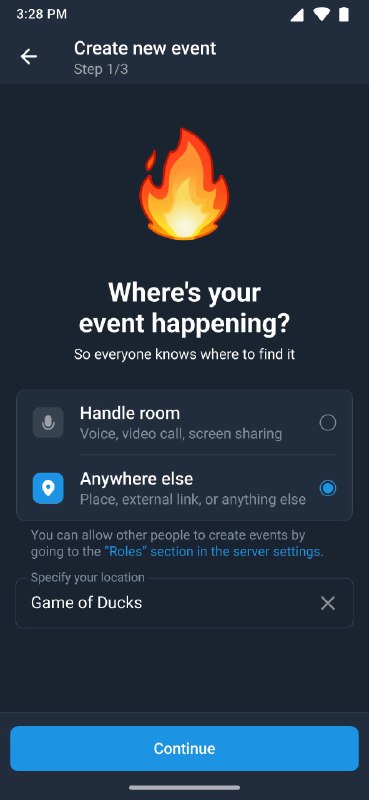Select the Handle room option
369x800 pixels.
[x=184, y=422]
